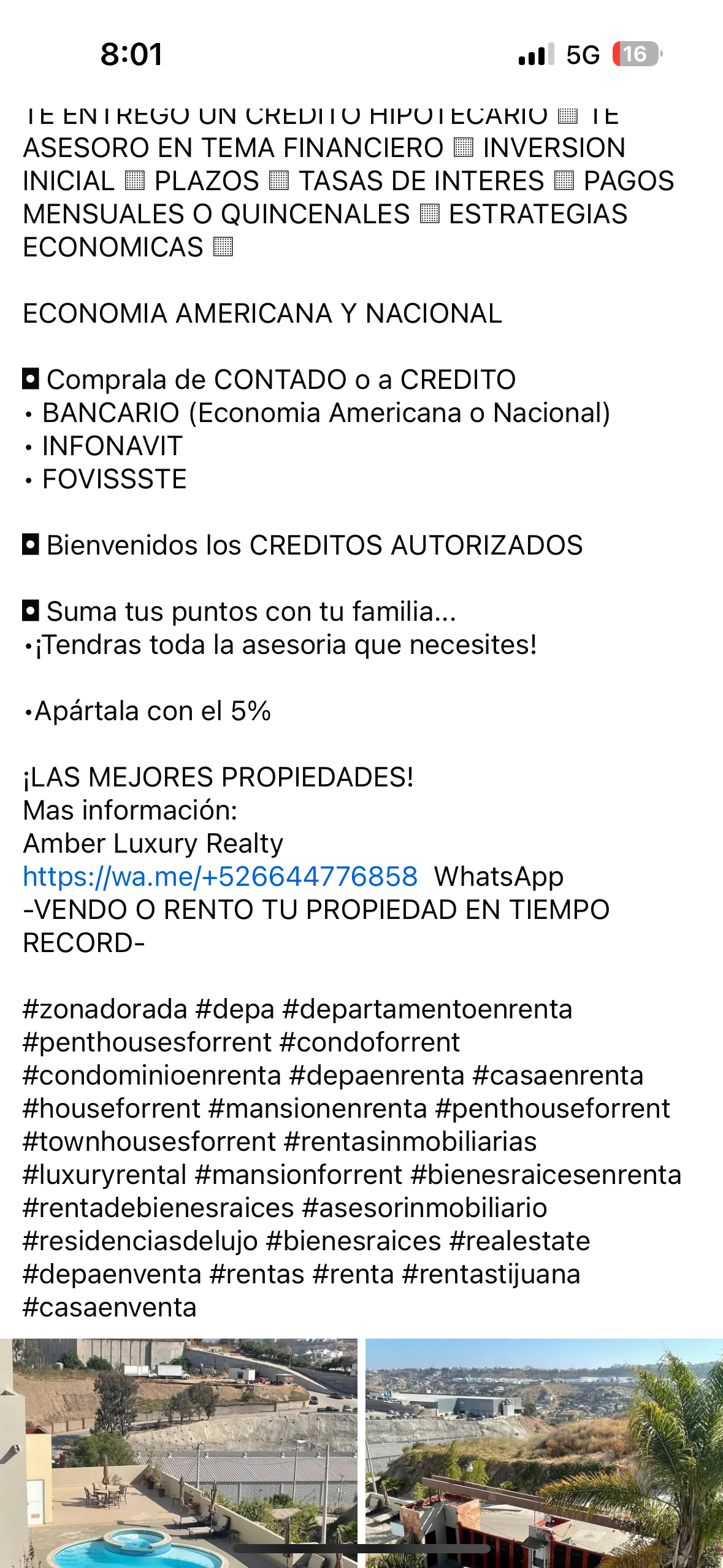Open the wa.me WhatsApp link

(220, 877)
